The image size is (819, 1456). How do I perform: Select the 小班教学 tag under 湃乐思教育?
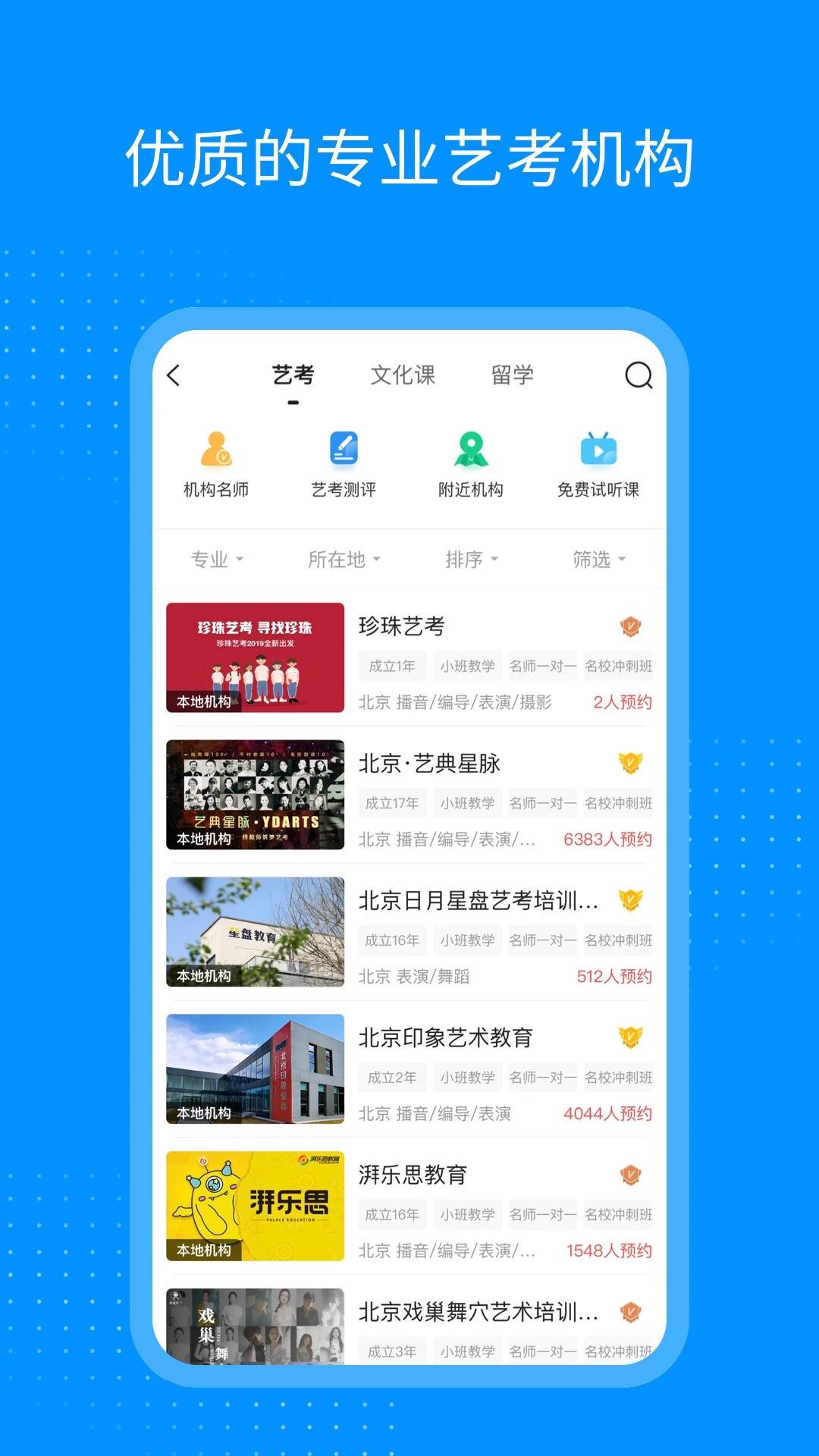pyautogui.click(x=467, y=1214)
